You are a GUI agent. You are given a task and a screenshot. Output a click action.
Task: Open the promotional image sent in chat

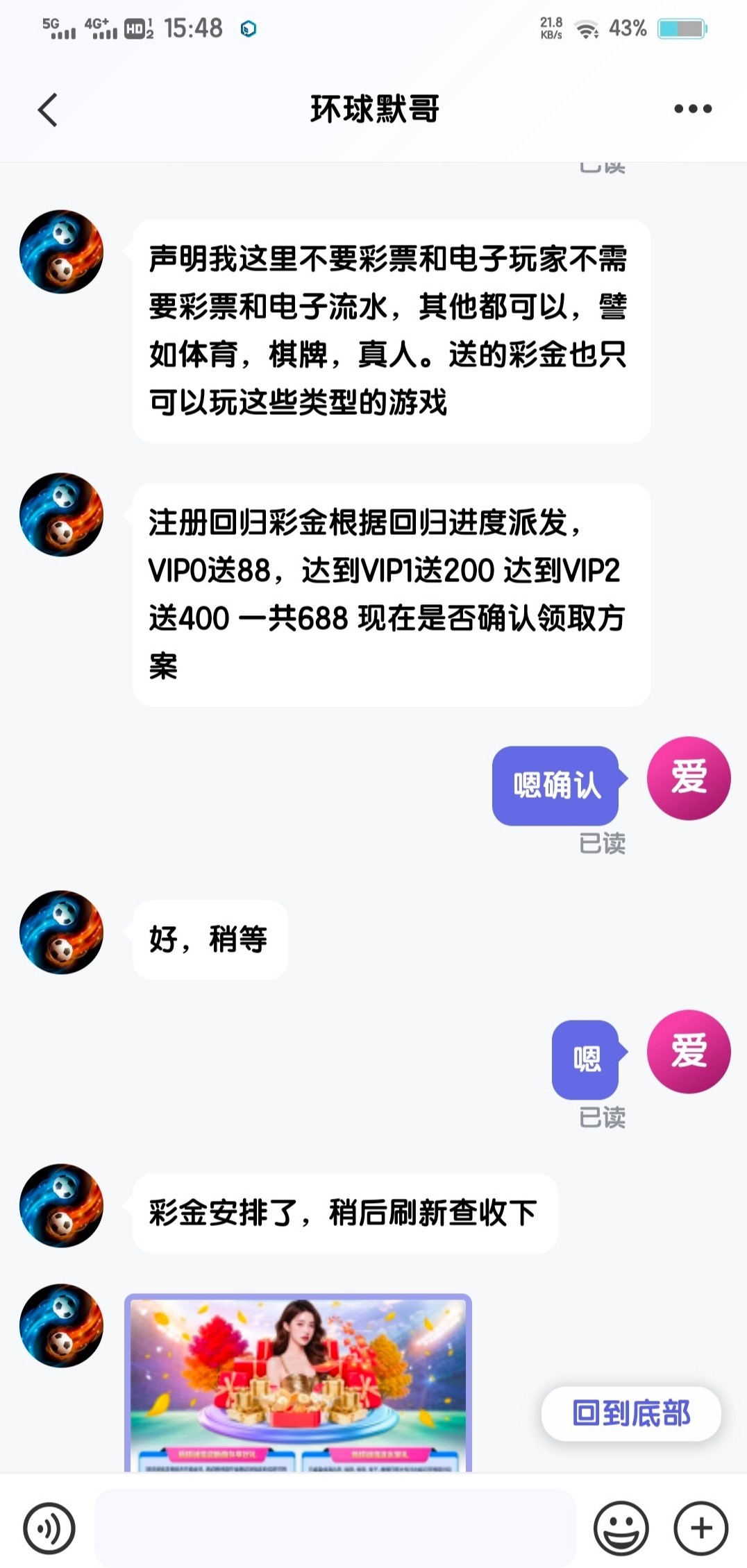298,1382
